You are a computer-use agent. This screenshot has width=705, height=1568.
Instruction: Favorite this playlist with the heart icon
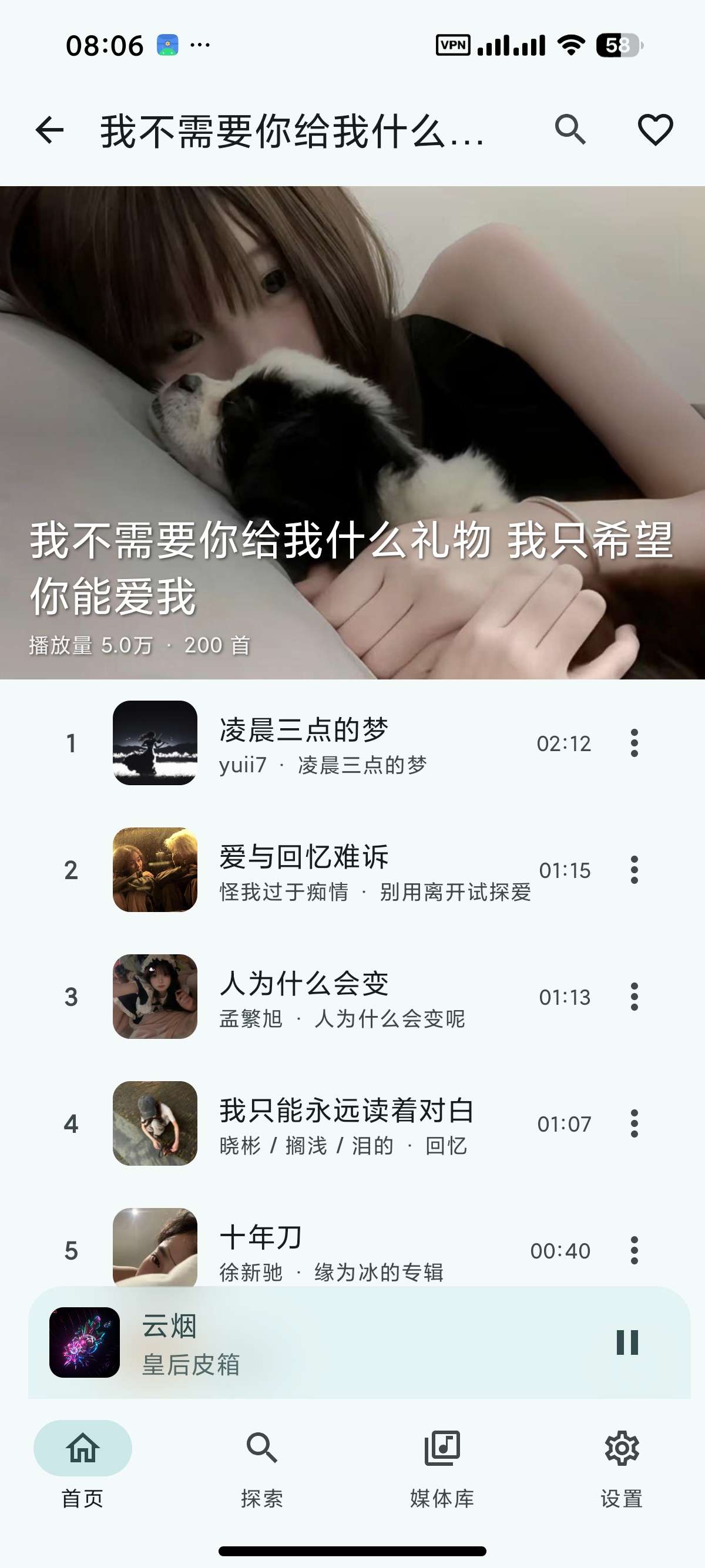(655, 130)
